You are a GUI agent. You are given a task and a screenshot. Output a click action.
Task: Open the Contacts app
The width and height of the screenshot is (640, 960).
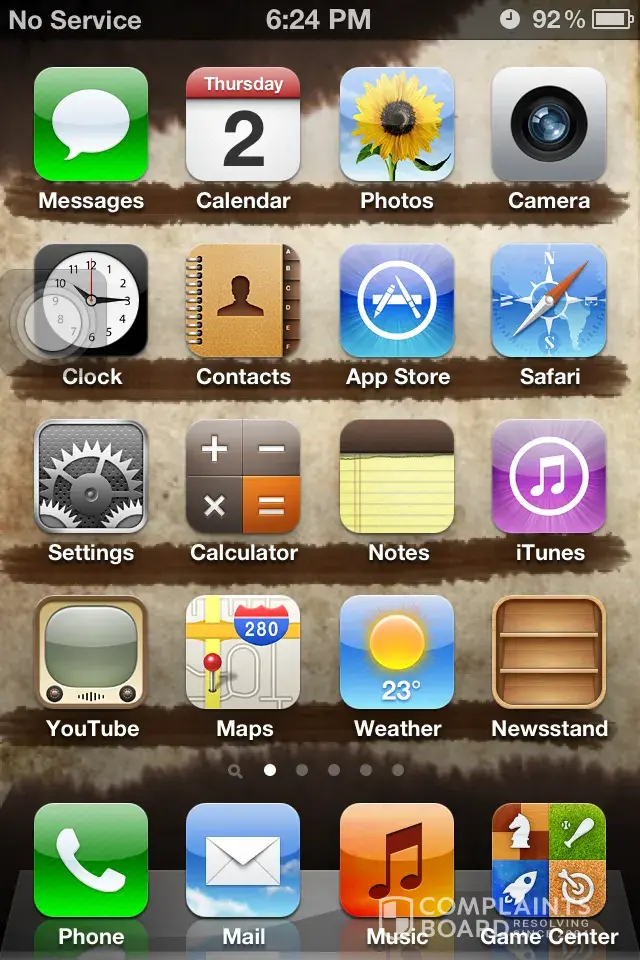tap(243, 301)
